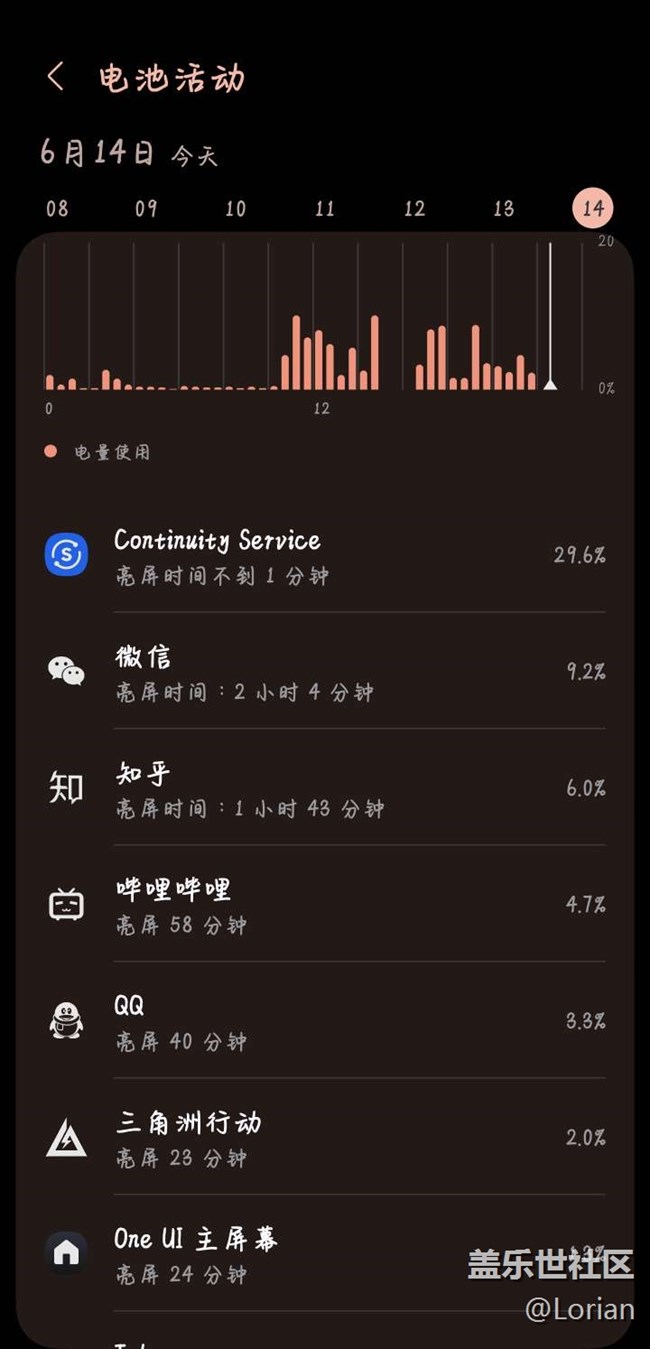Select hour 13 on the timeline

[x=504, y=209]
